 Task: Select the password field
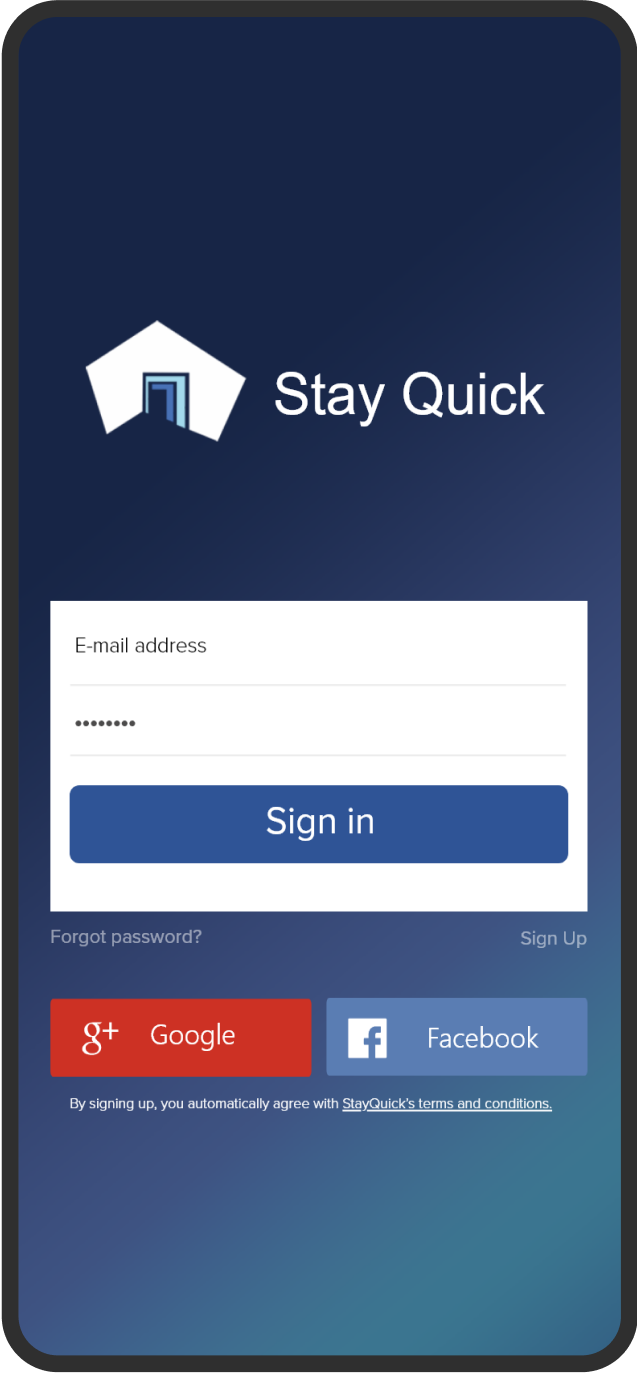[x=318, y=722]
